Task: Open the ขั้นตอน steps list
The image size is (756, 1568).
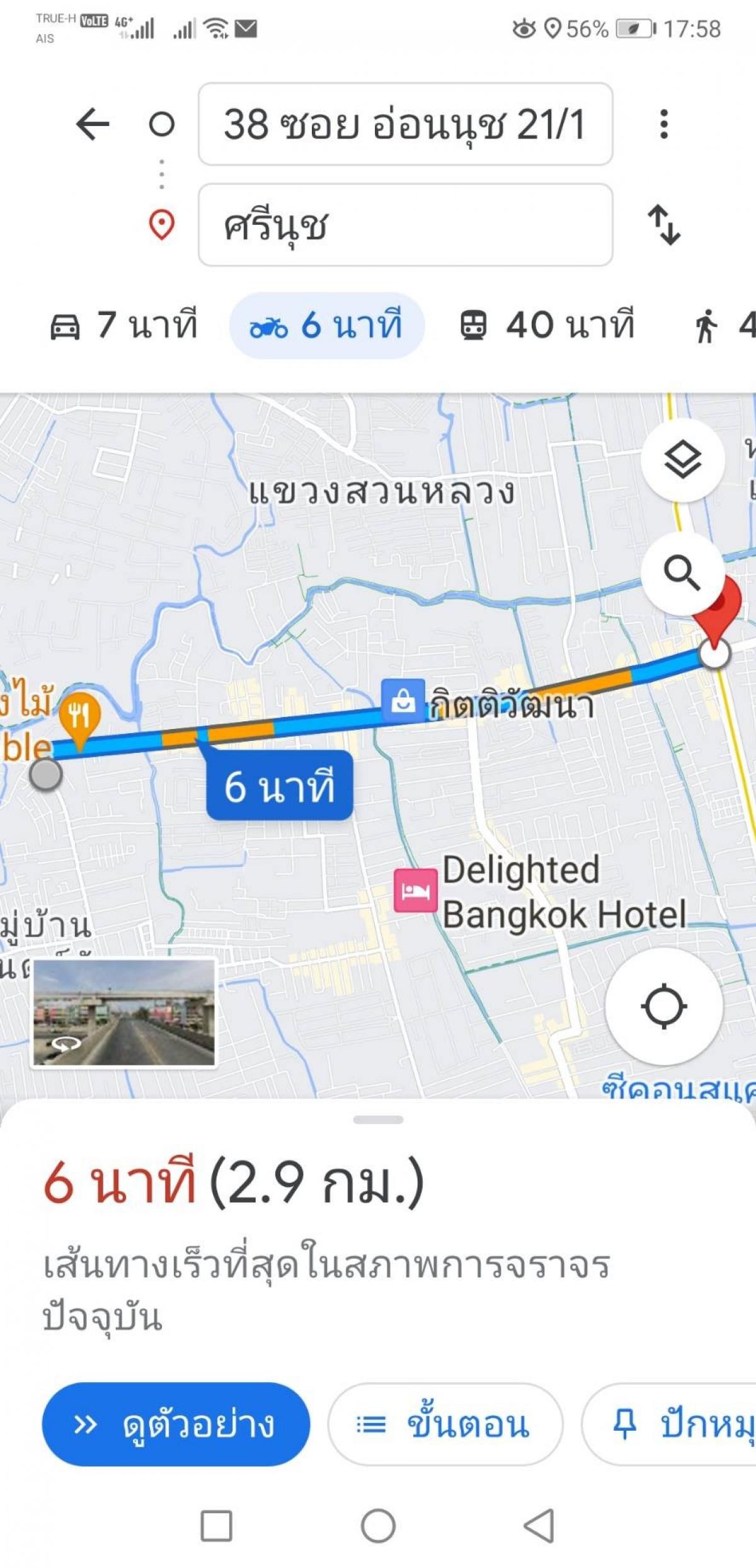Action: (445, 1424)
